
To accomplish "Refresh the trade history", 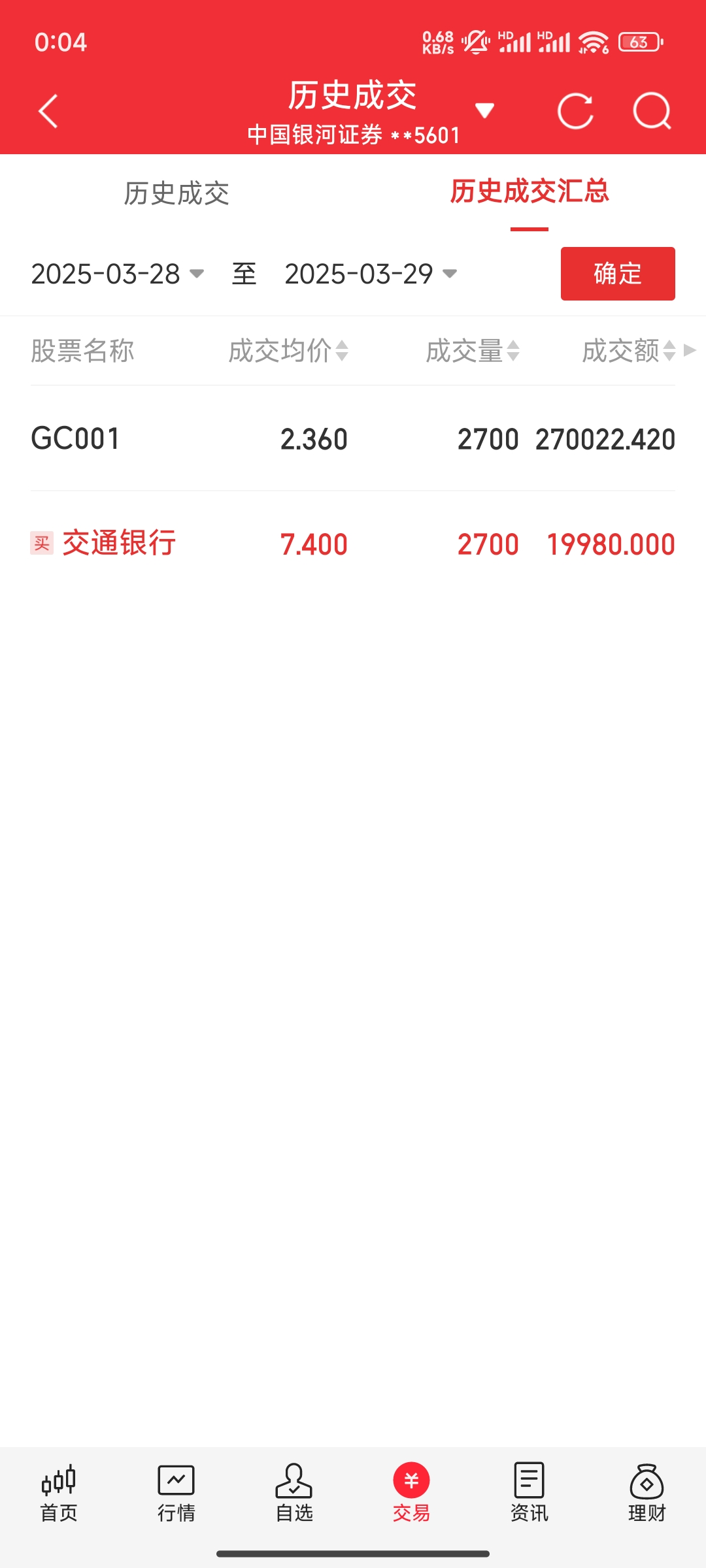I will (x=575, y=111).
